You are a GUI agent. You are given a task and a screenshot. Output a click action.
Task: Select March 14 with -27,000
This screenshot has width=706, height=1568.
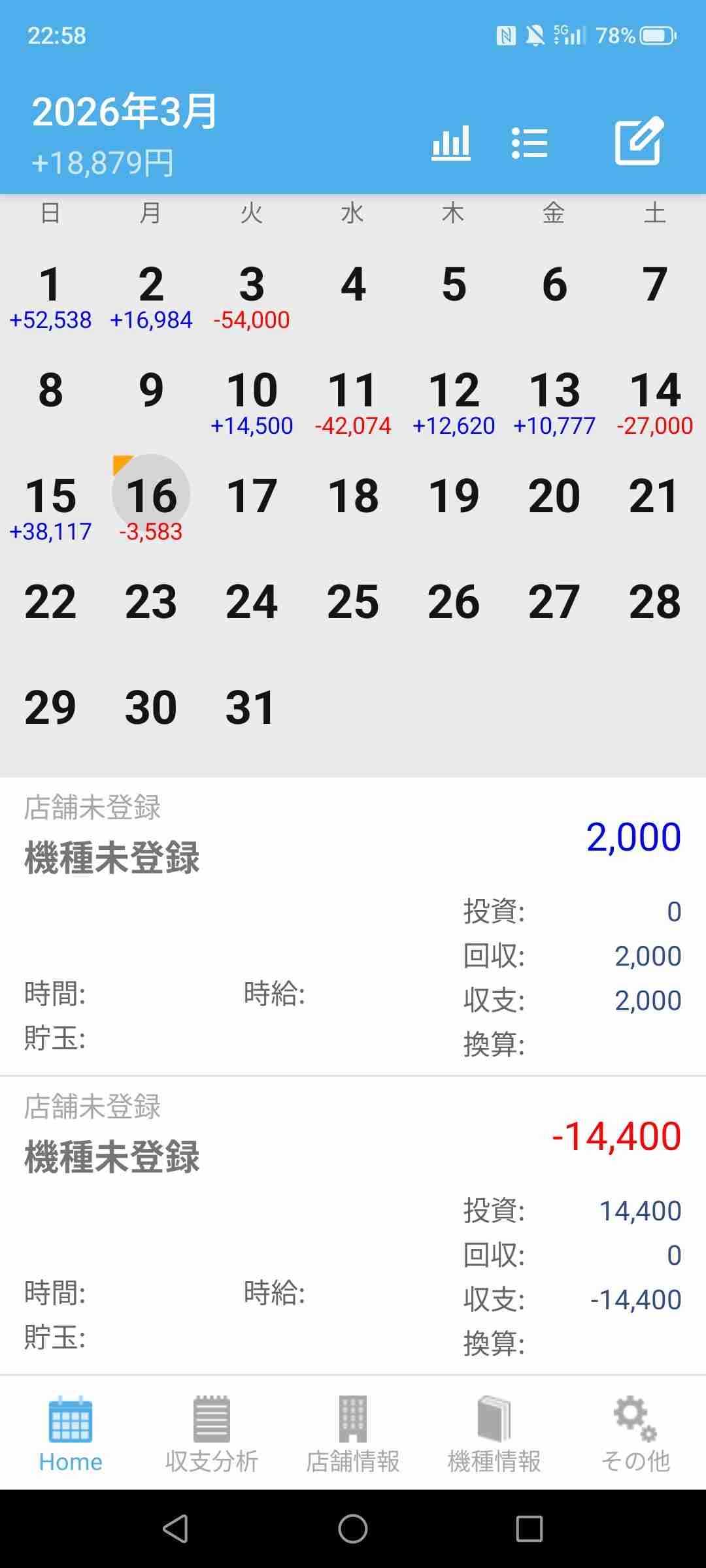(x=655, y=401)
